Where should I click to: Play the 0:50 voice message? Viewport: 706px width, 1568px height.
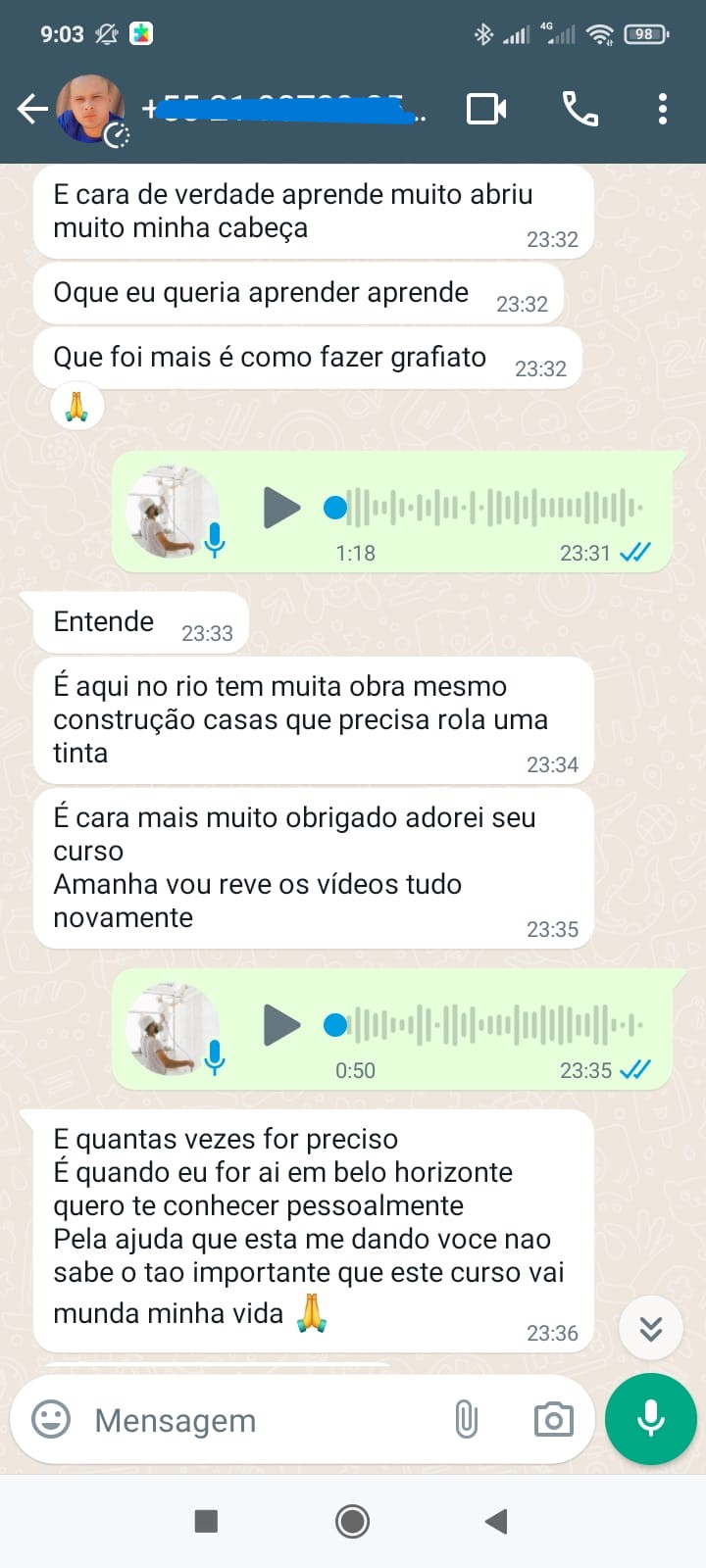281,1025
